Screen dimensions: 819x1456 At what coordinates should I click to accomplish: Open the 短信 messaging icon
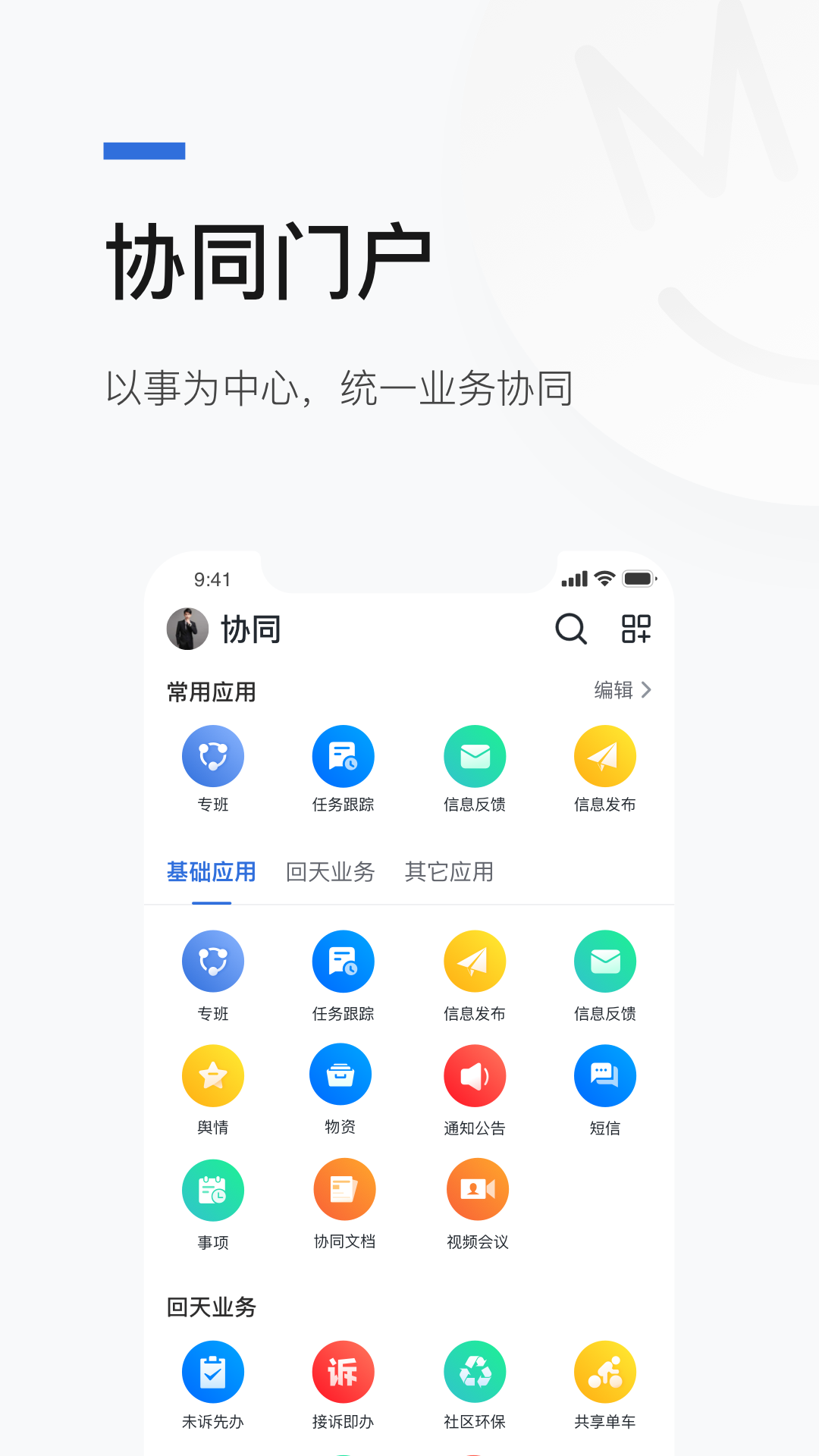point(605,1075)
